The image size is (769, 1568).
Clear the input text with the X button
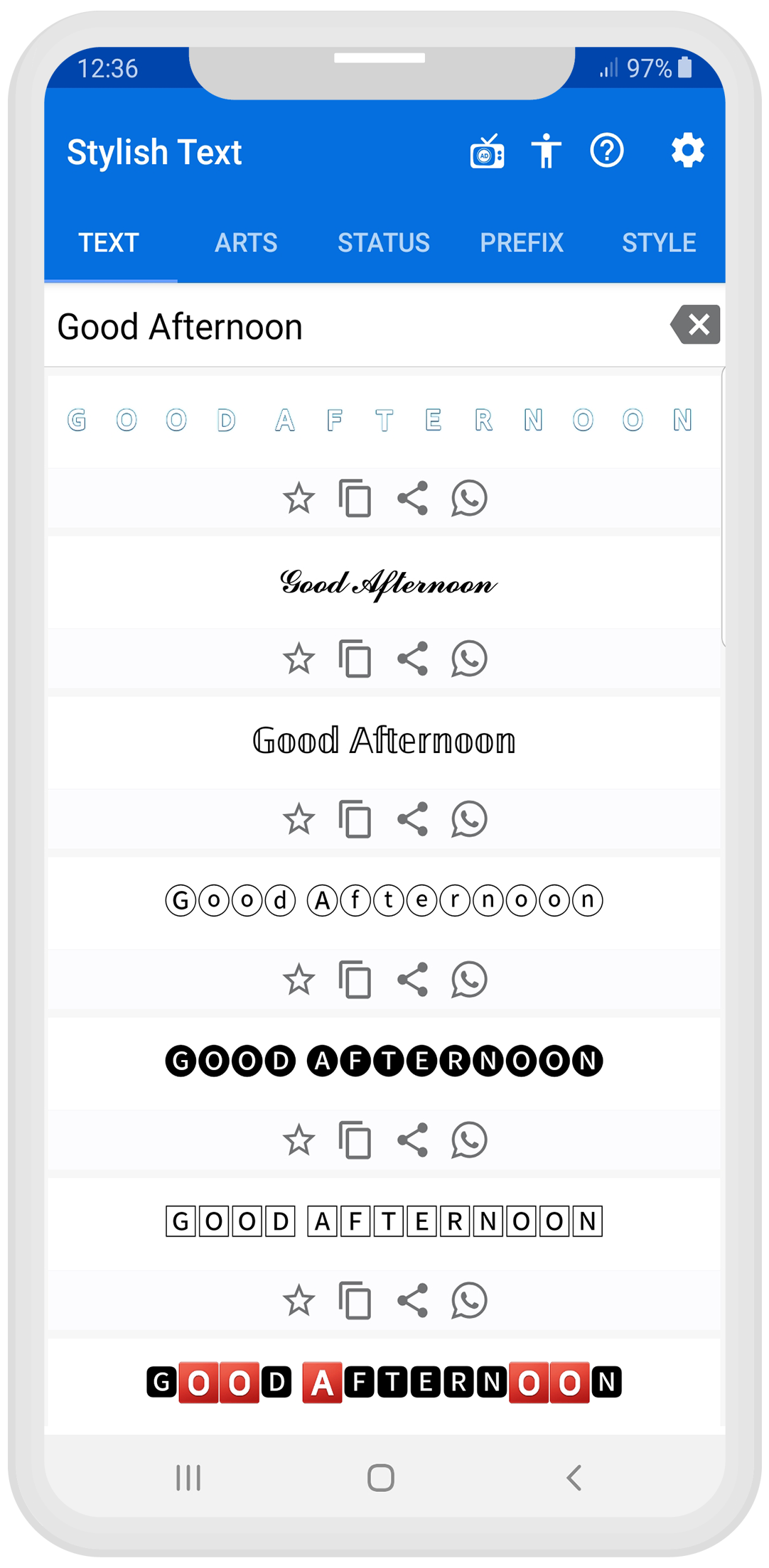click(697, 325)
